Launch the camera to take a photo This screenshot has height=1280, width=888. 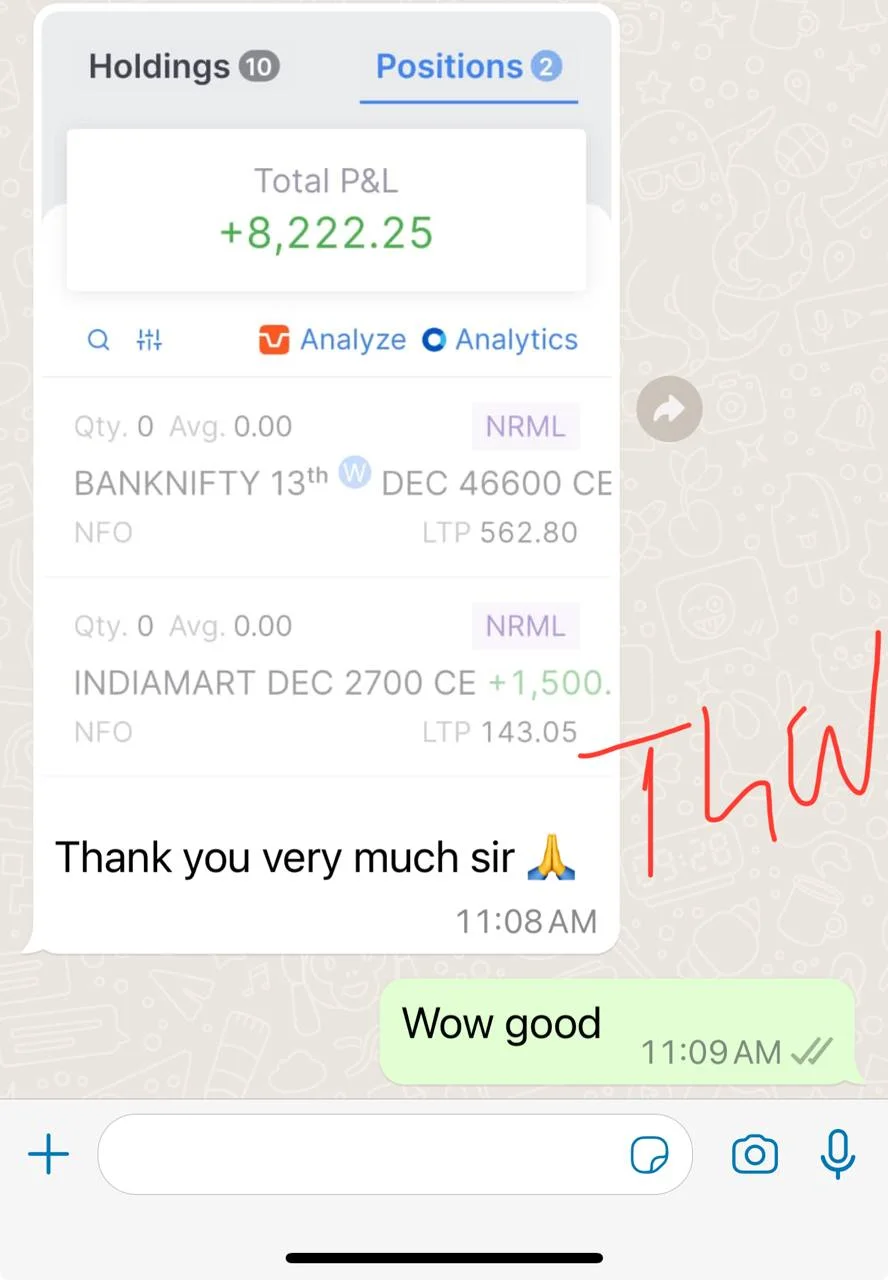pos(755,1156)
